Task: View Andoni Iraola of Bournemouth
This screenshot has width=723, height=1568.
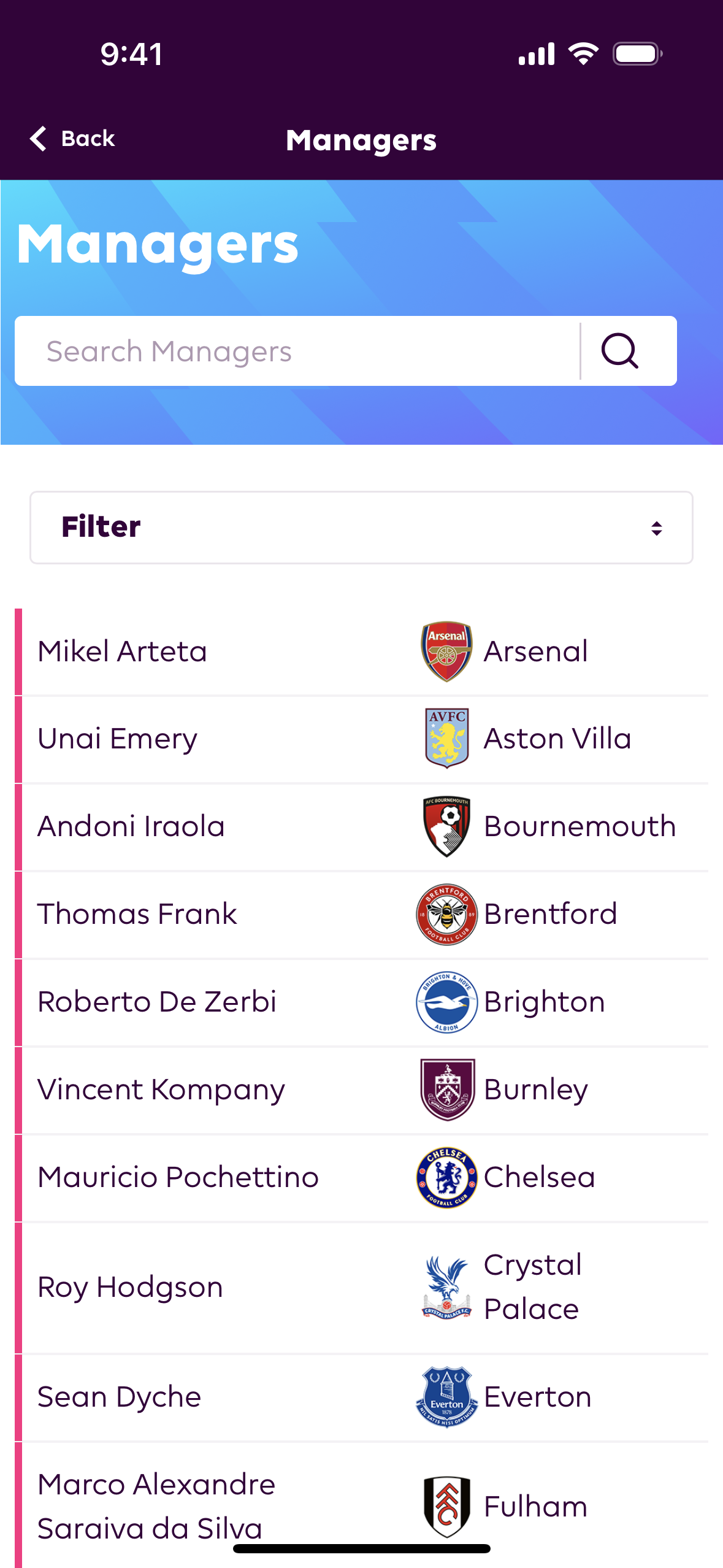Action: [361, 827]
